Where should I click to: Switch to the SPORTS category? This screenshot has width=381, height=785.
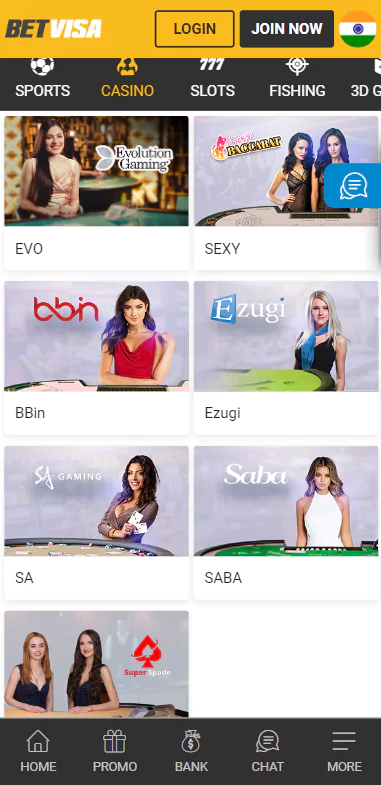43,80
